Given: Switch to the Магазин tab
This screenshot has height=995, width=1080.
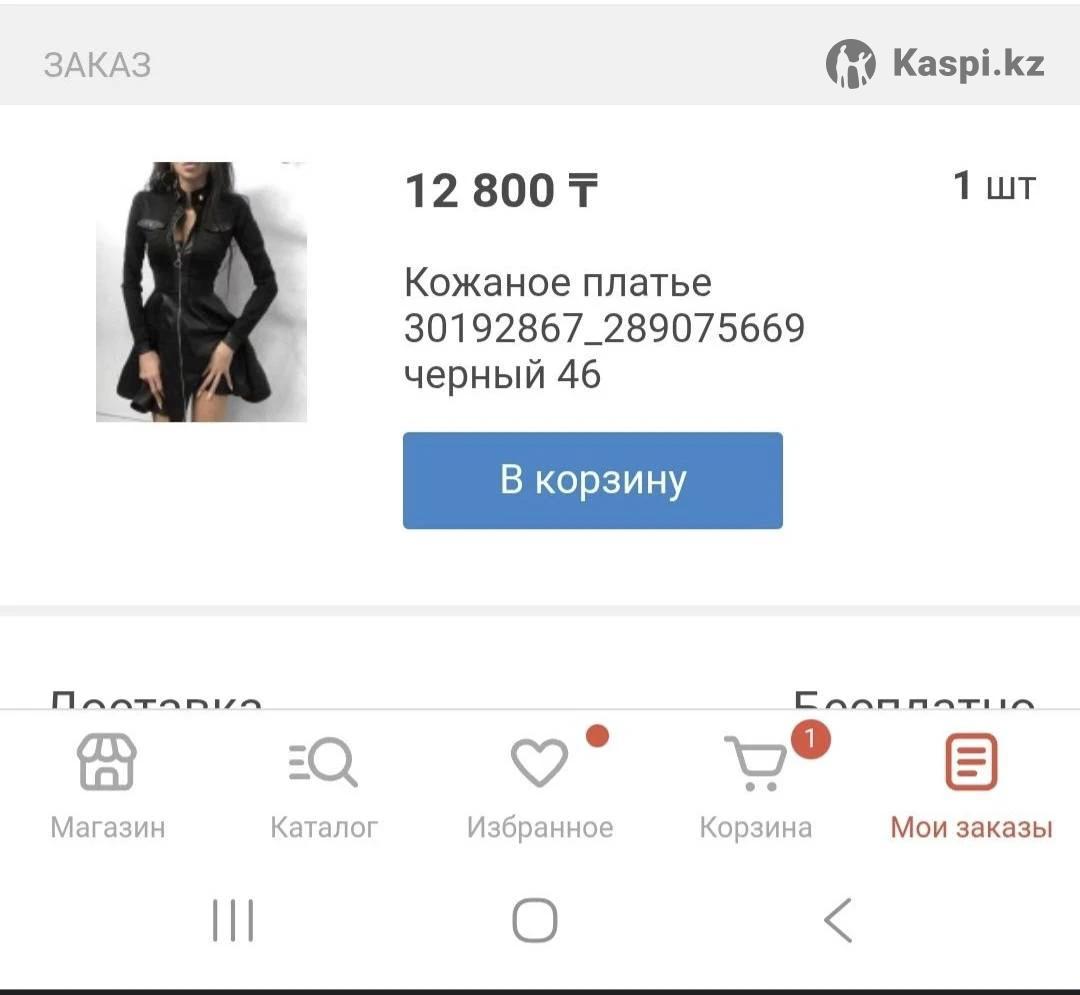Looking at the screenshot, I should point(108,786).
